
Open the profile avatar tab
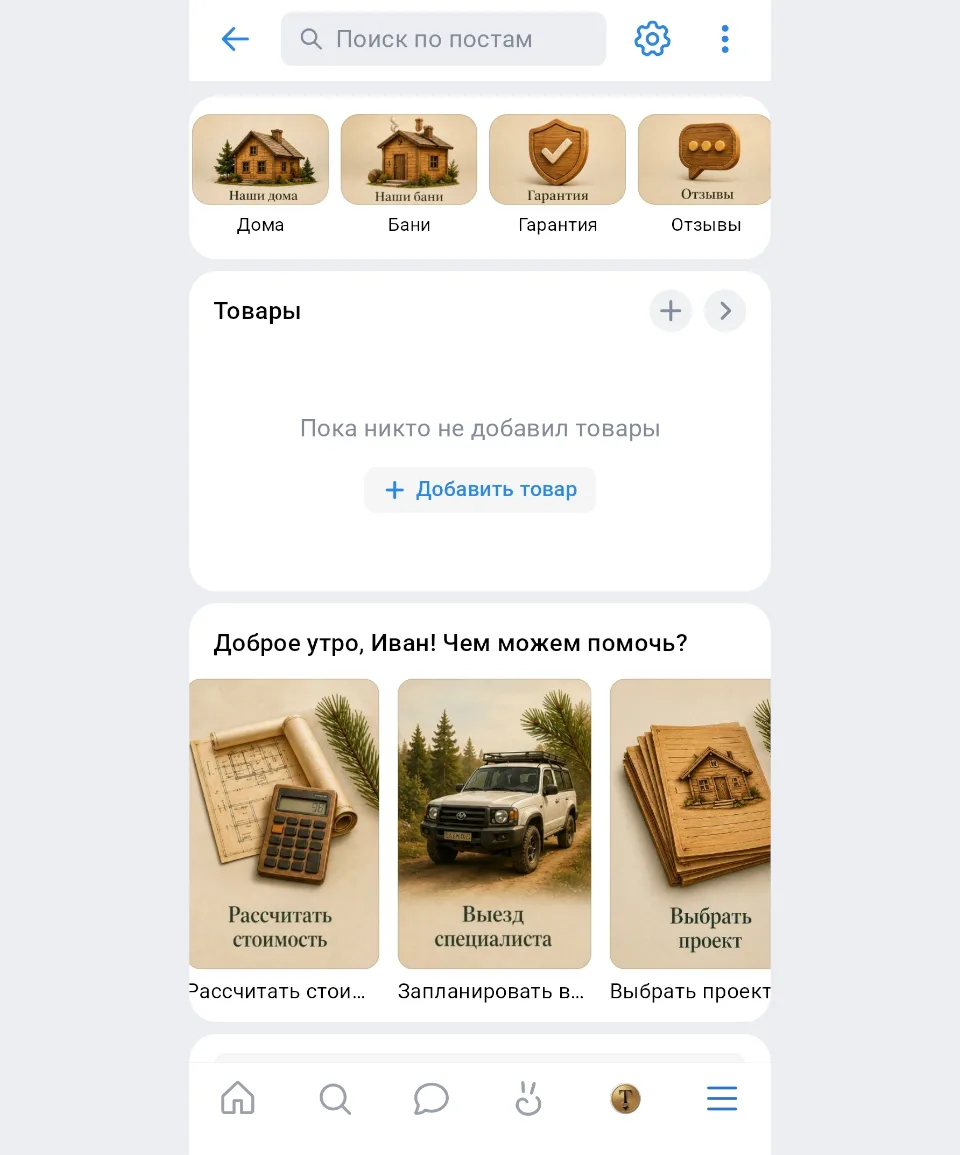pos(626,1099)
